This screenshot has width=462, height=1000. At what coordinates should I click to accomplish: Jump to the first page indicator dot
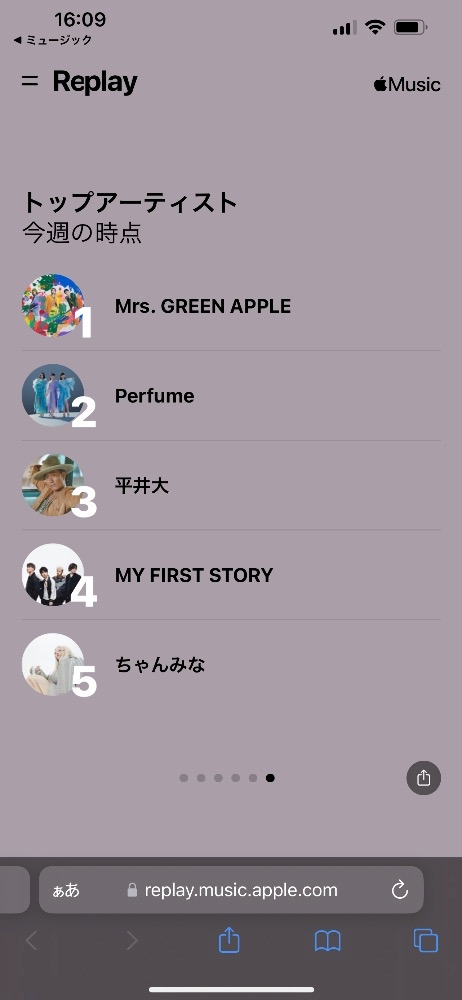point(184,778)
